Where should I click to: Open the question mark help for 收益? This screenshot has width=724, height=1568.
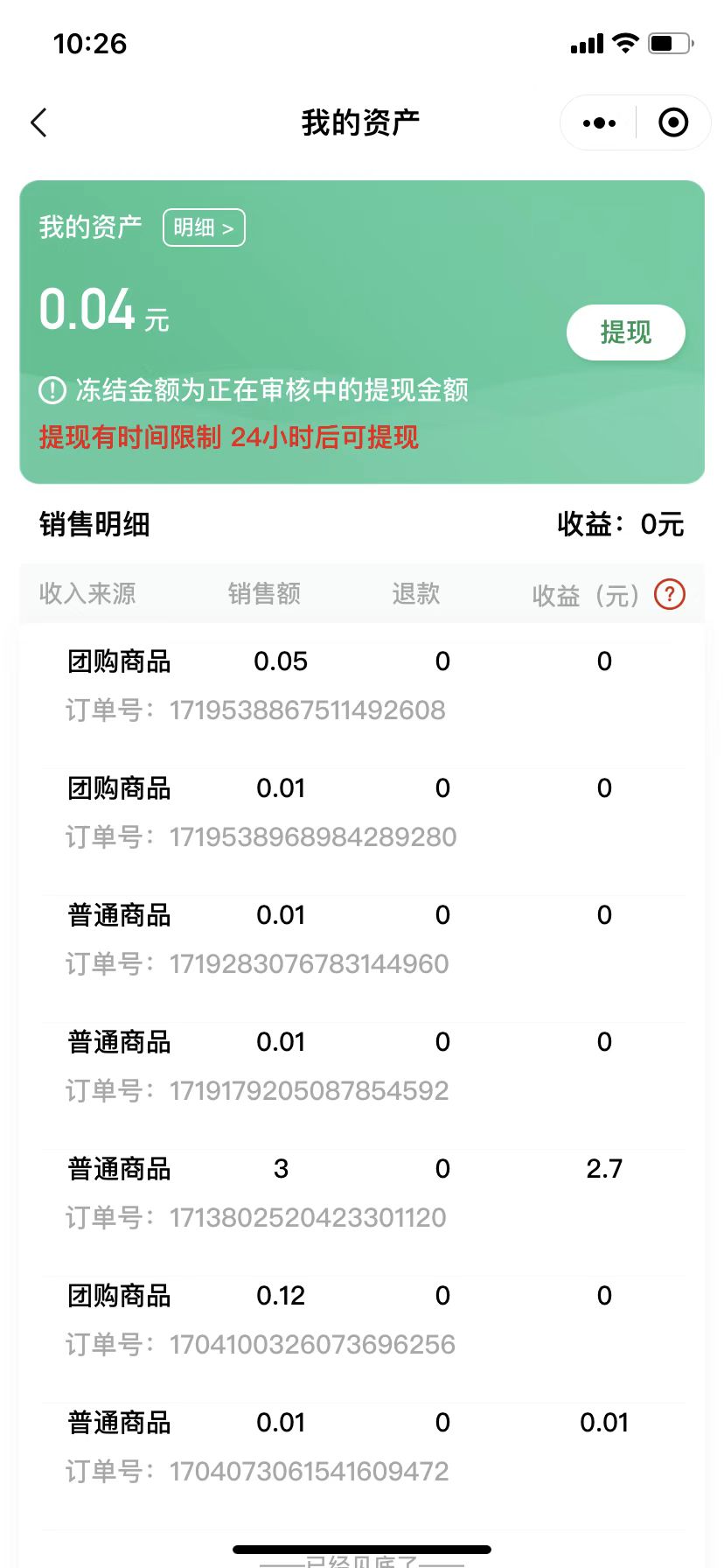pos(670,595)
